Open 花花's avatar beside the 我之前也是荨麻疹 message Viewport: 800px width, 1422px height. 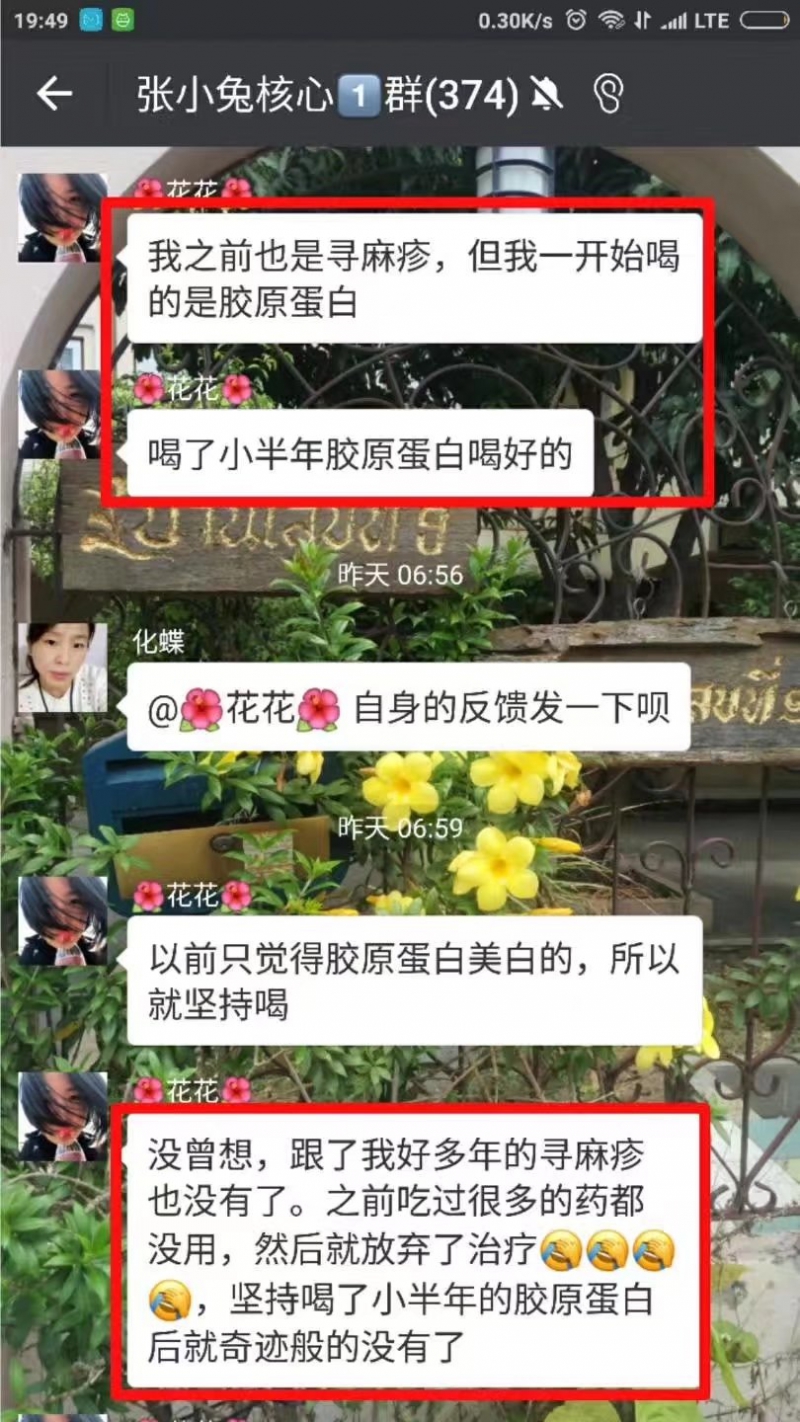click(x=62, y=217)
